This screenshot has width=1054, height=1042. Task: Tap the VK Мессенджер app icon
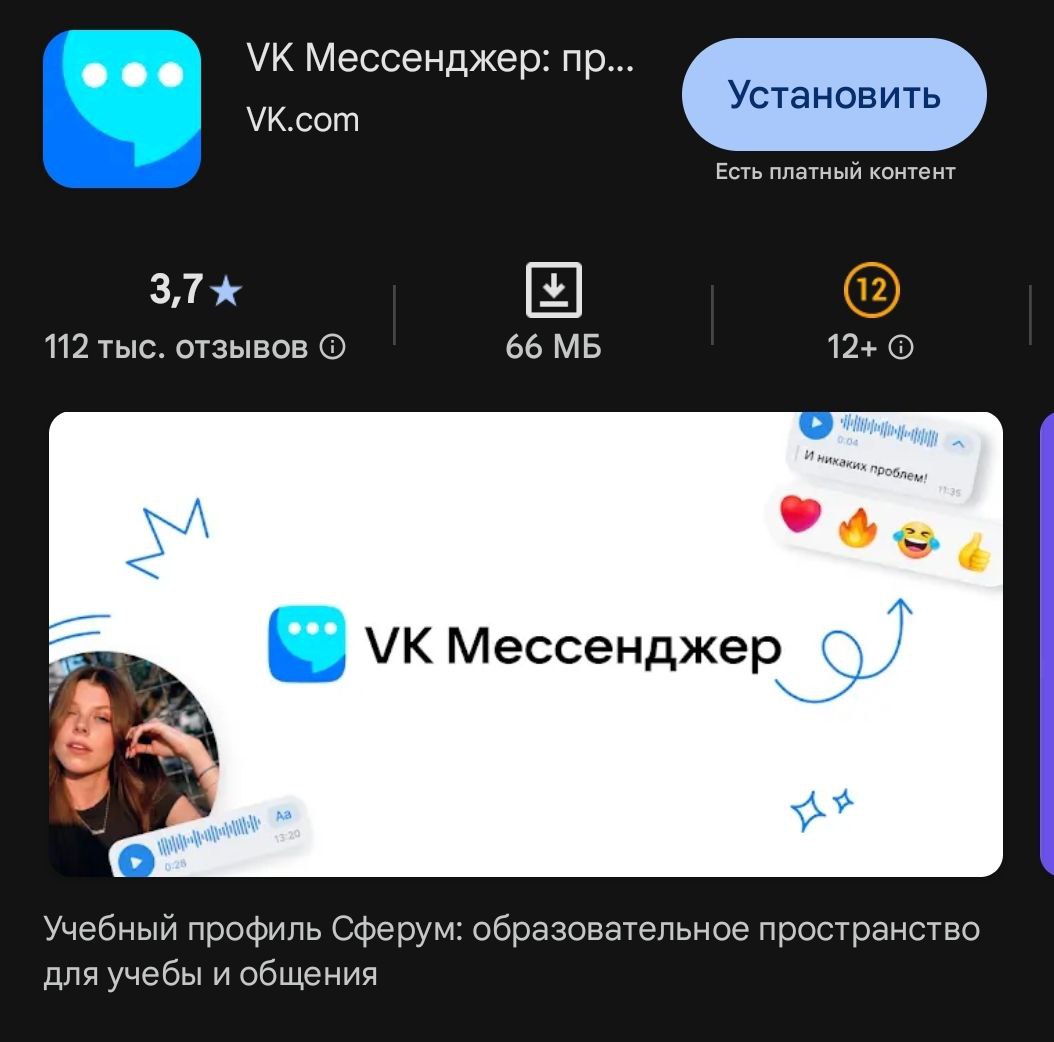[x=122, y=108]
